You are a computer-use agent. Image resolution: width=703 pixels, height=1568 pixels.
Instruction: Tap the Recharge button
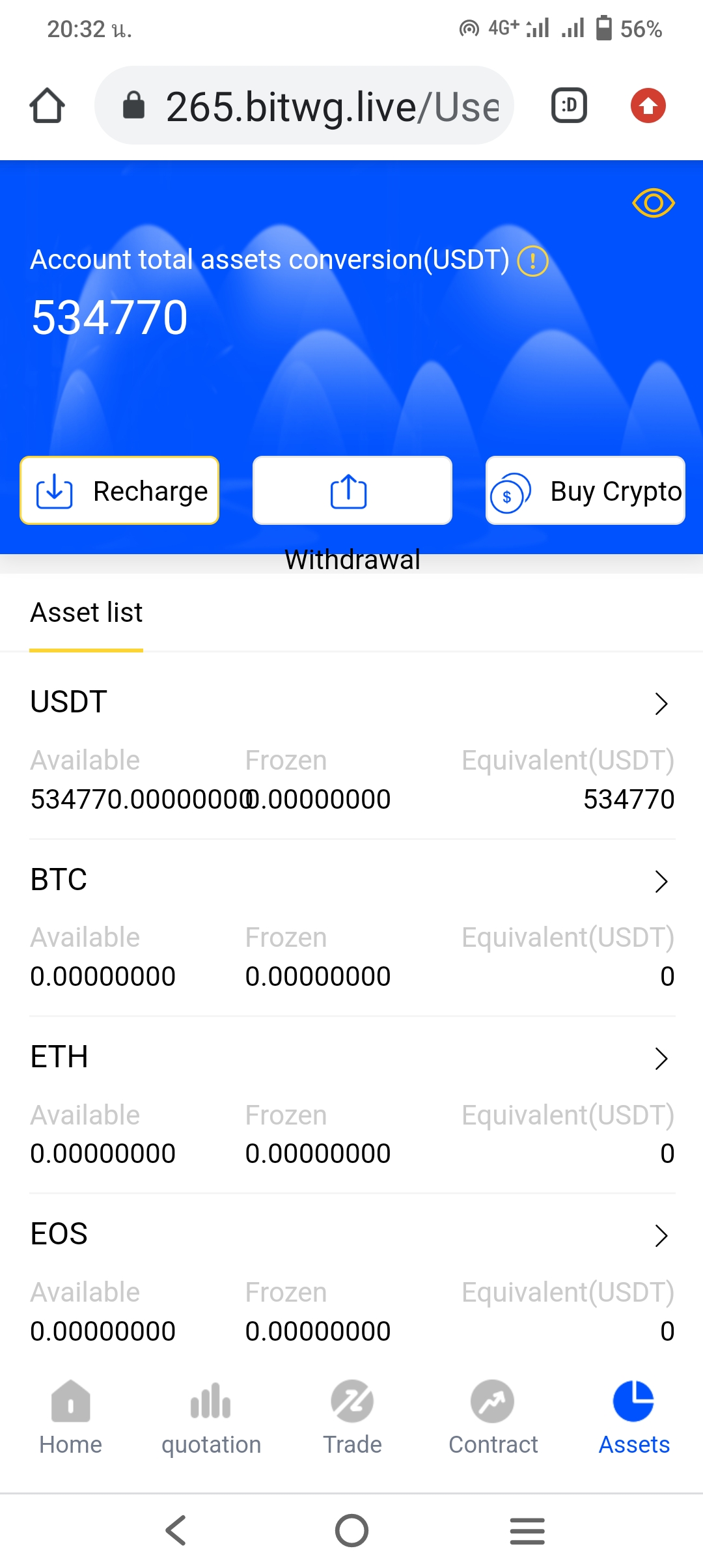(x=120, y=490)
